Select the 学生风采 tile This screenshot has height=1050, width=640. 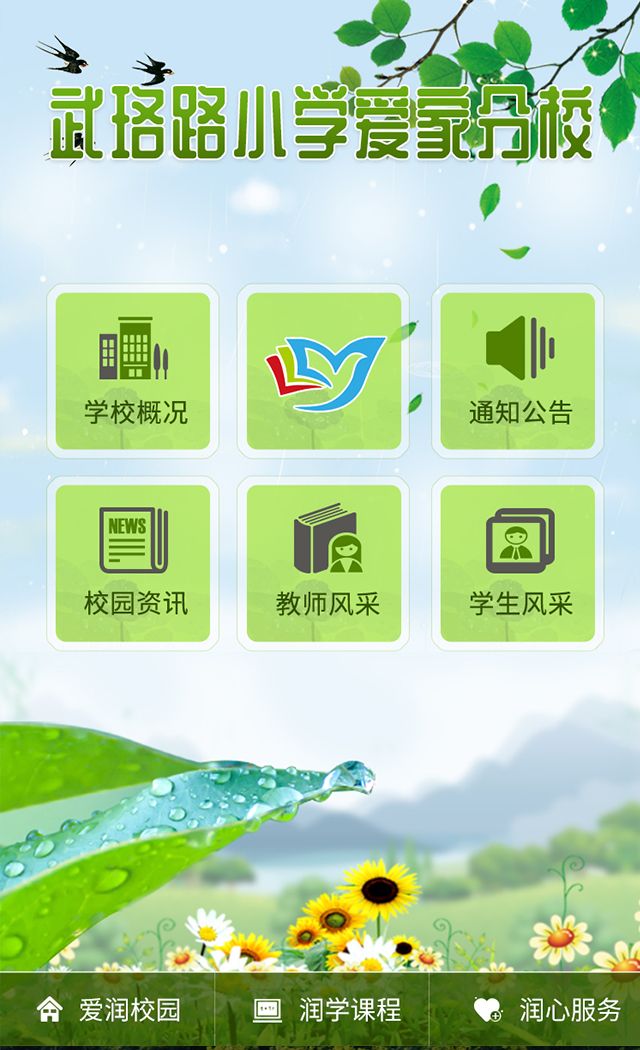click(x=518, y=563)
